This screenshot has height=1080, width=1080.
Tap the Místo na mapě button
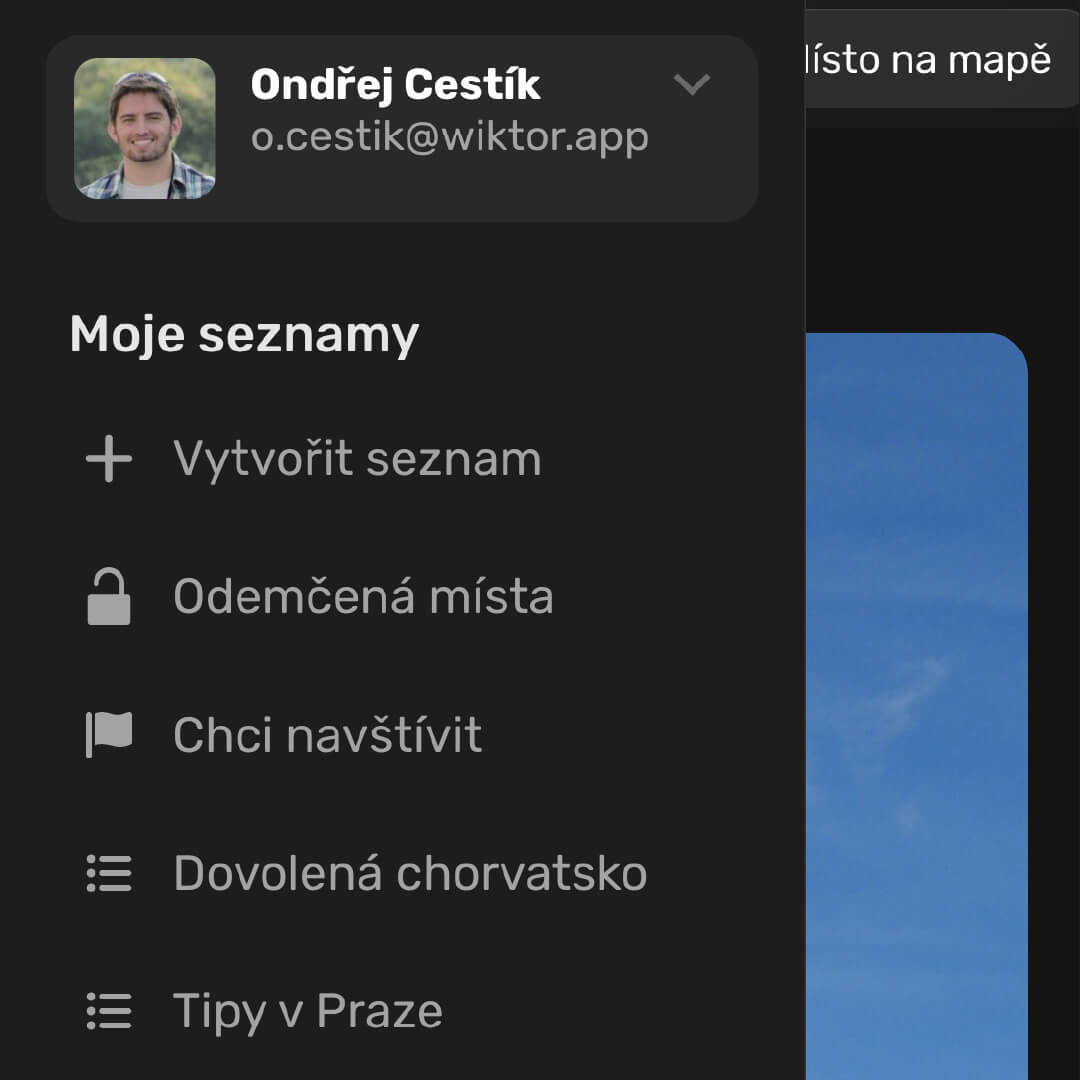[930, 60]
